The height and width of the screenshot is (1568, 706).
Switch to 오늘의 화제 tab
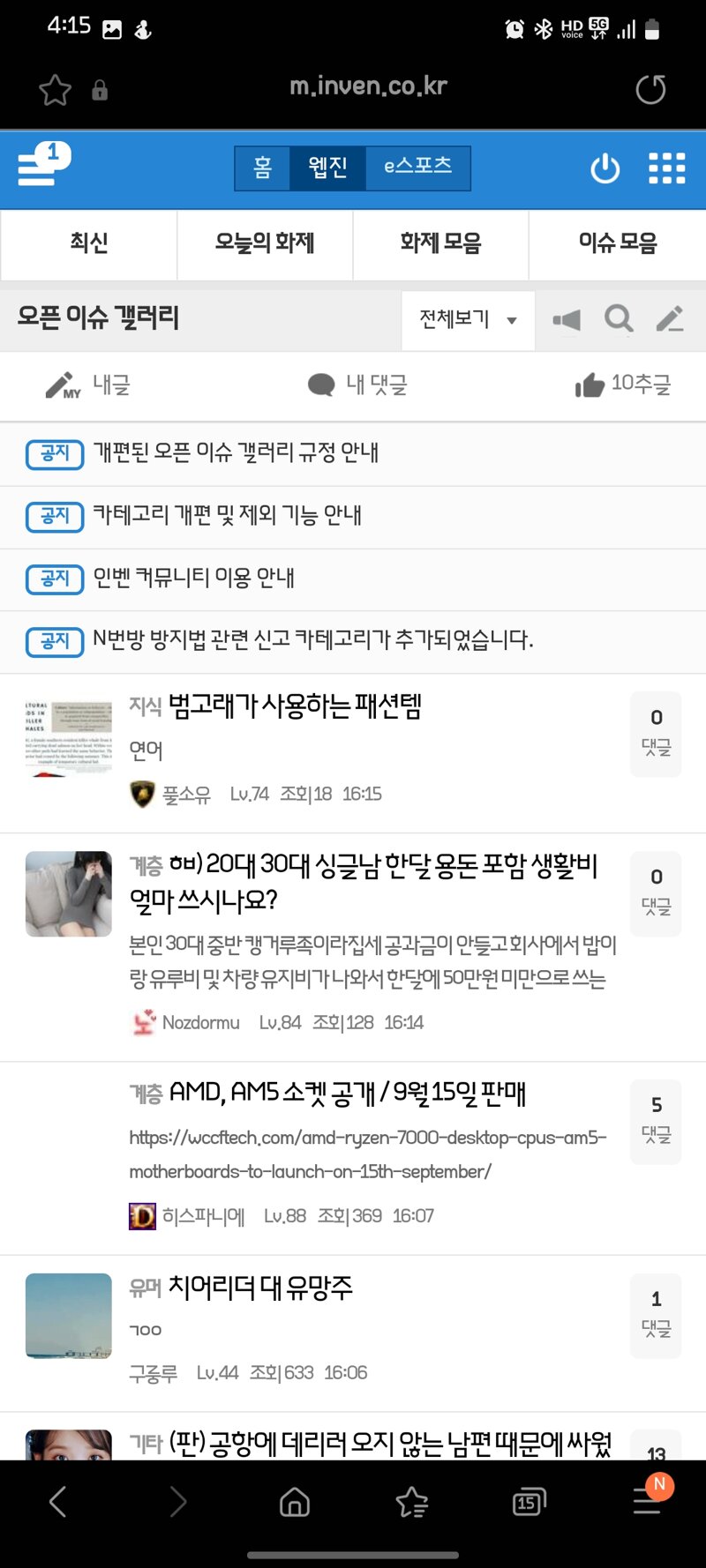[x=265, y=243]
